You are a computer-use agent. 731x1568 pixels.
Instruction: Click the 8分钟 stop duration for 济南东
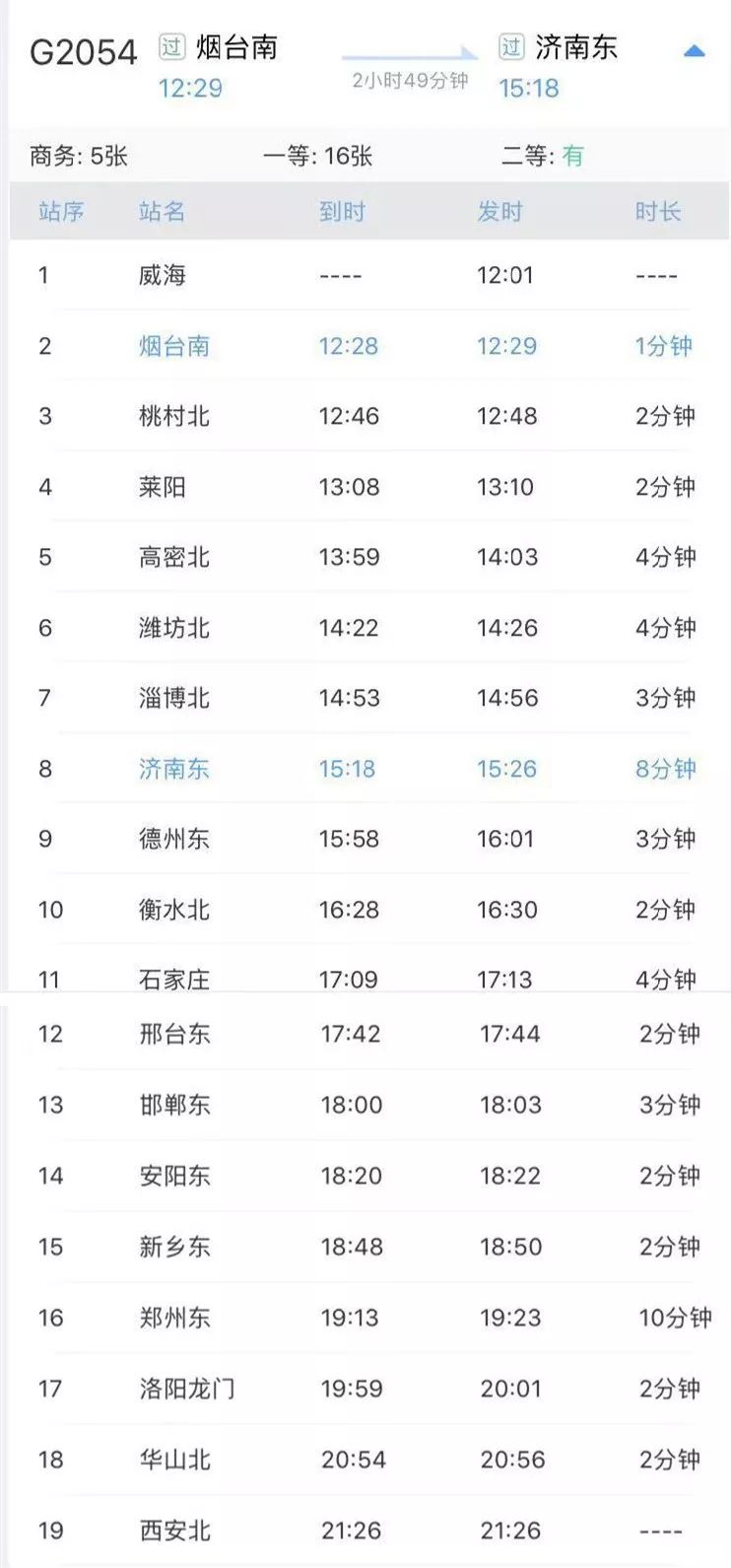click(664, 768)
